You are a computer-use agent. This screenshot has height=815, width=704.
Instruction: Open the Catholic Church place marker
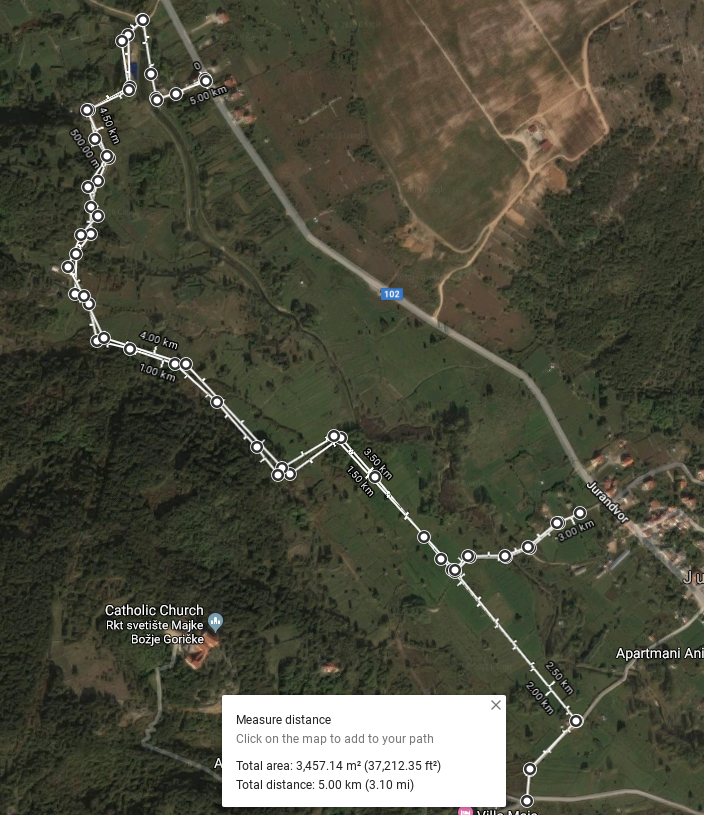tap(216, 622)
